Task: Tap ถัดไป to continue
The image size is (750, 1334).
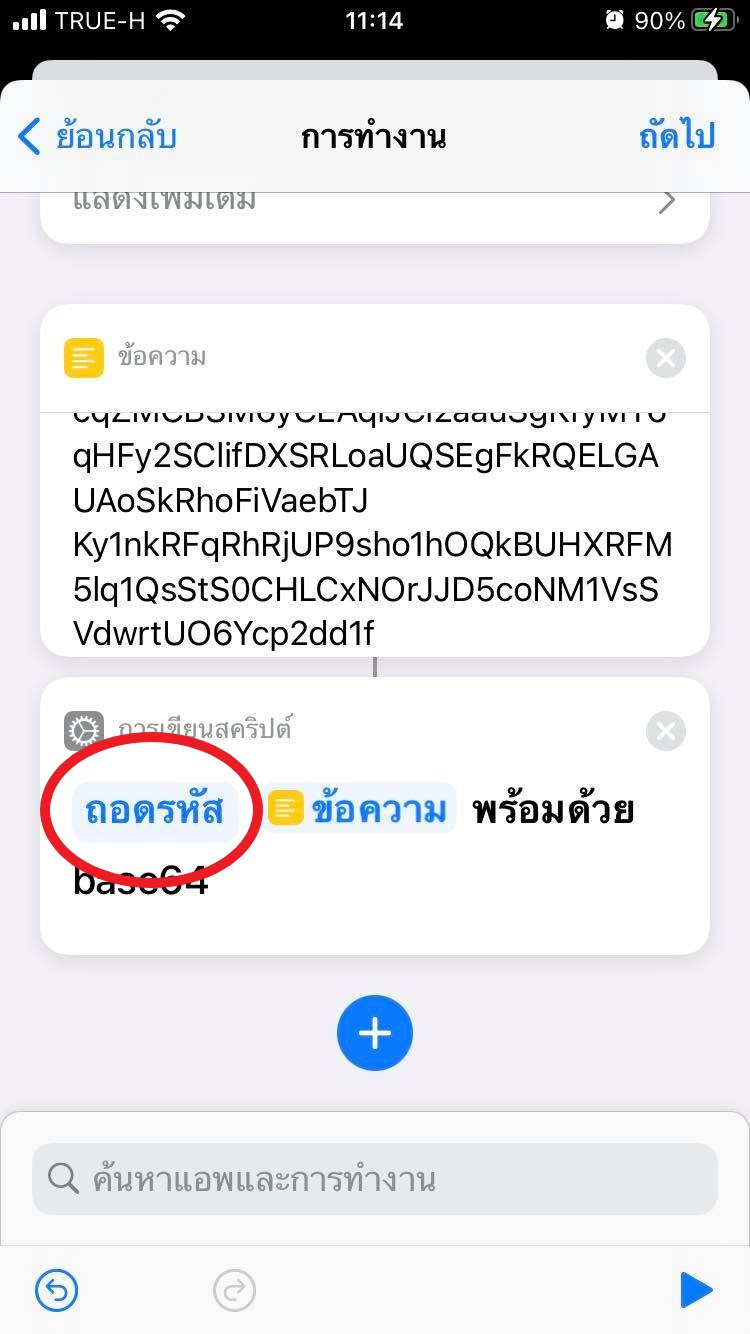Action: click(x=677, y=136)
